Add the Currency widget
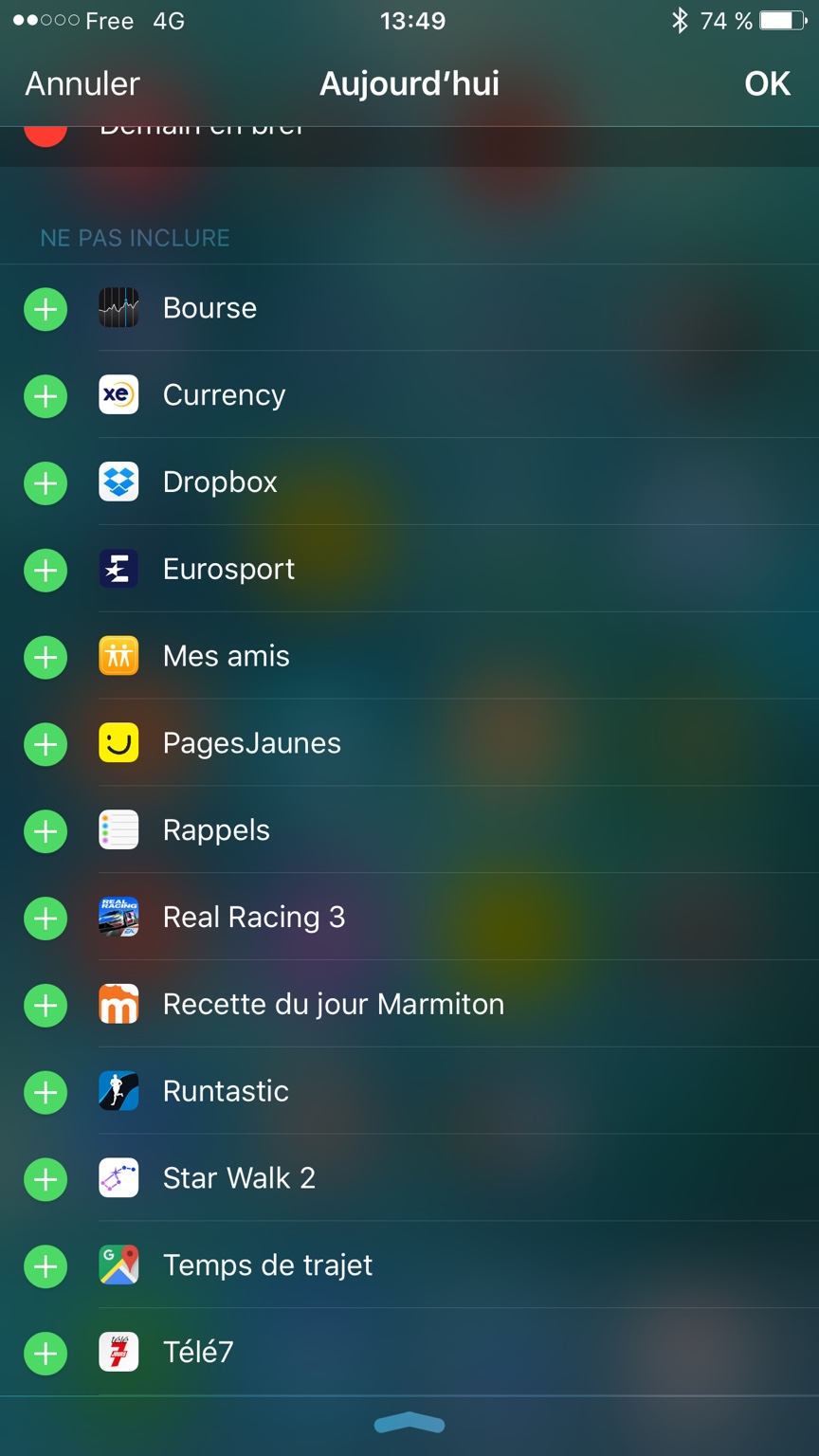 [x=45, y=396]
